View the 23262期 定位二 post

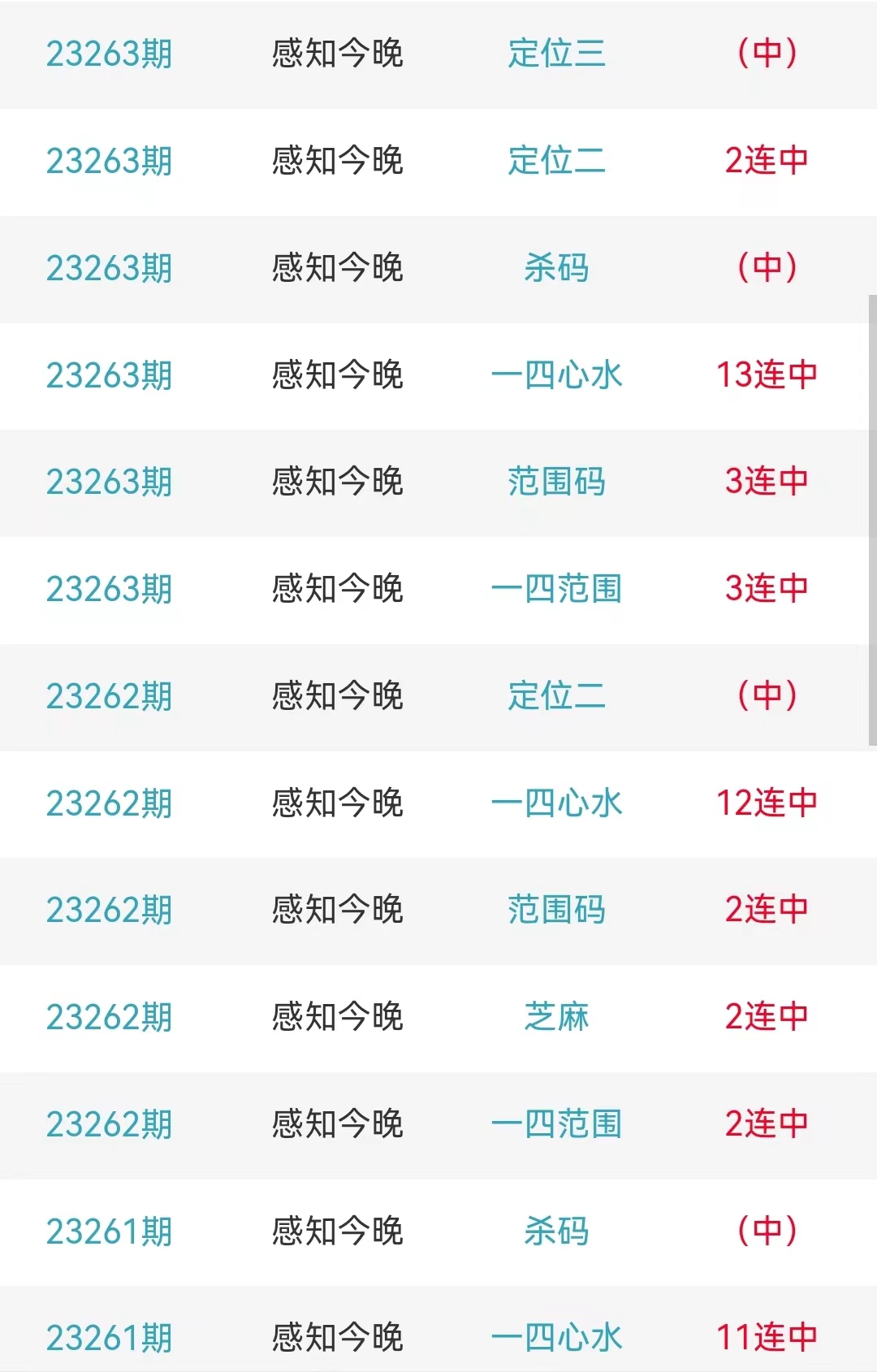pyautogui.click(x=556, y=696)
